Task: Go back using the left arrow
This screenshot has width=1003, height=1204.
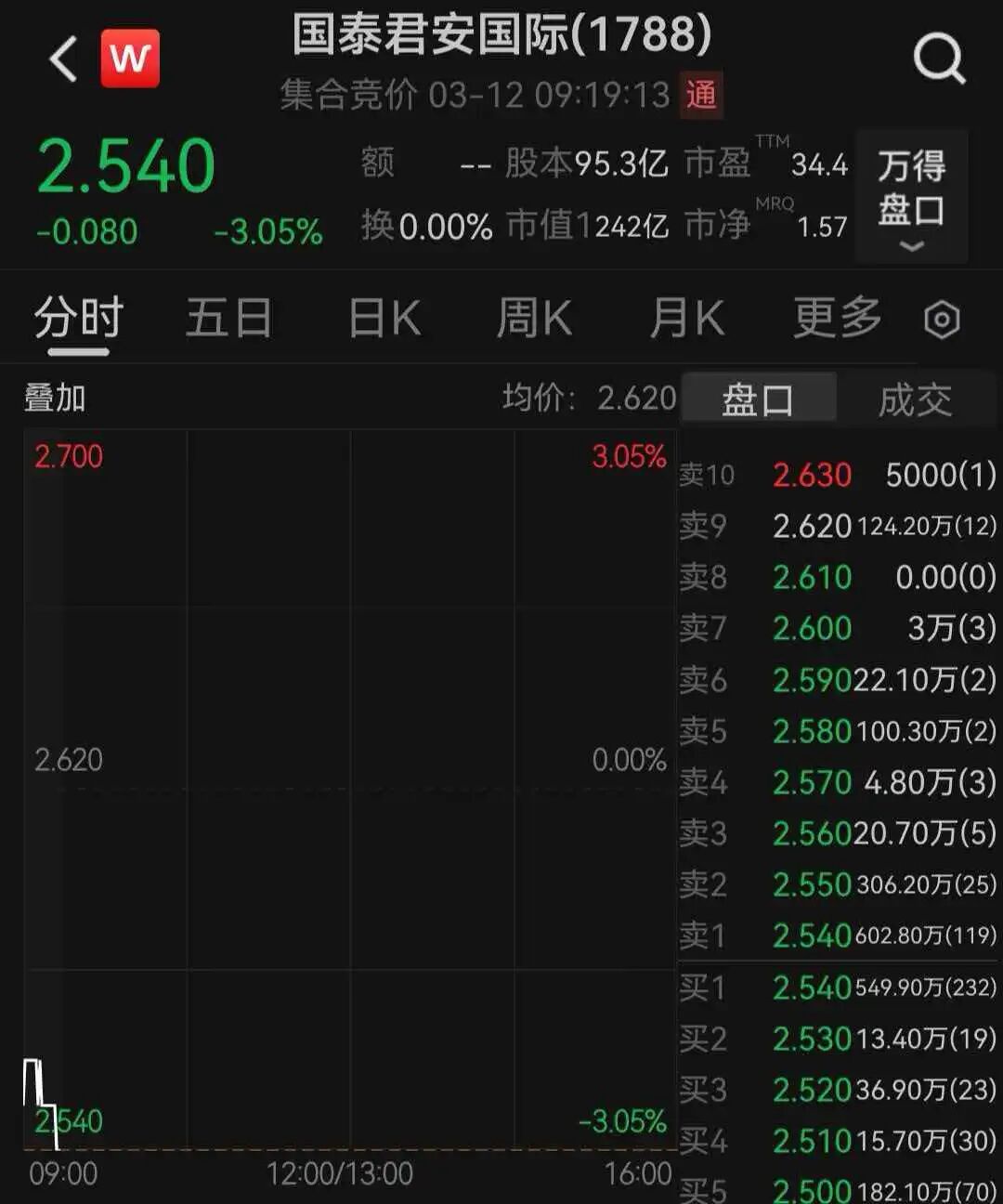Action: click(63, 59)
